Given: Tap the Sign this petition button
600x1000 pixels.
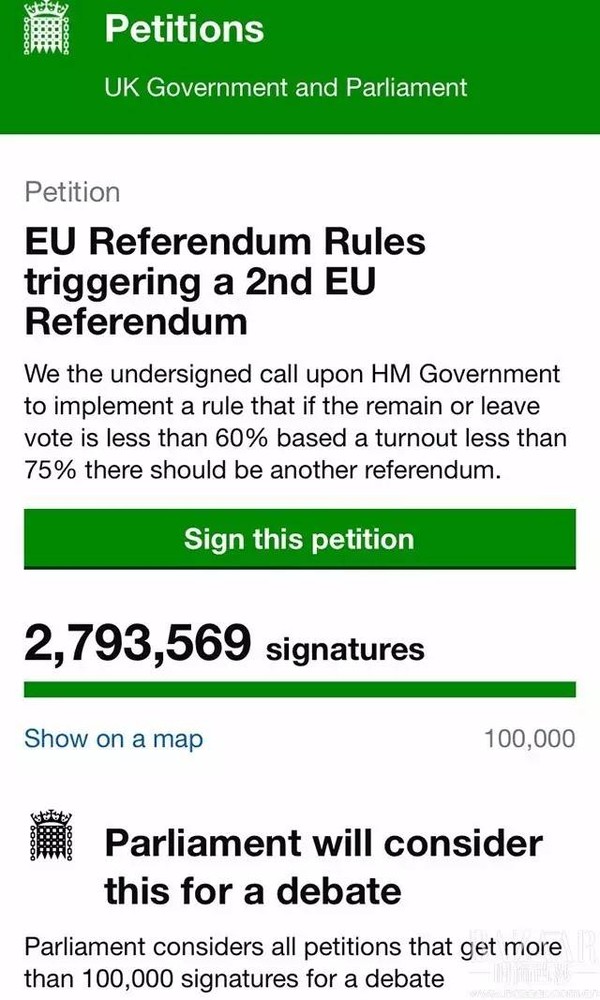Looking at the screenshot, I should pos(299,539).
